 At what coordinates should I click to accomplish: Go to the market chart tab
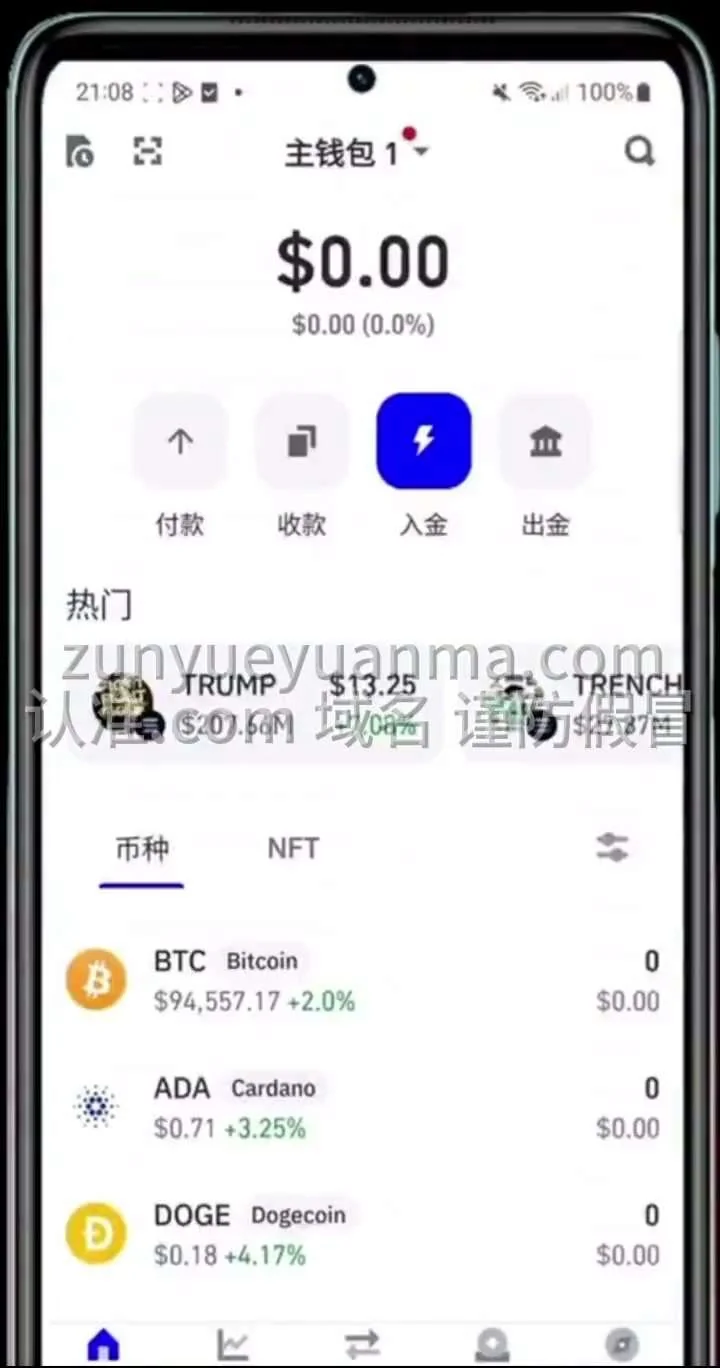tap(232, 1344)
